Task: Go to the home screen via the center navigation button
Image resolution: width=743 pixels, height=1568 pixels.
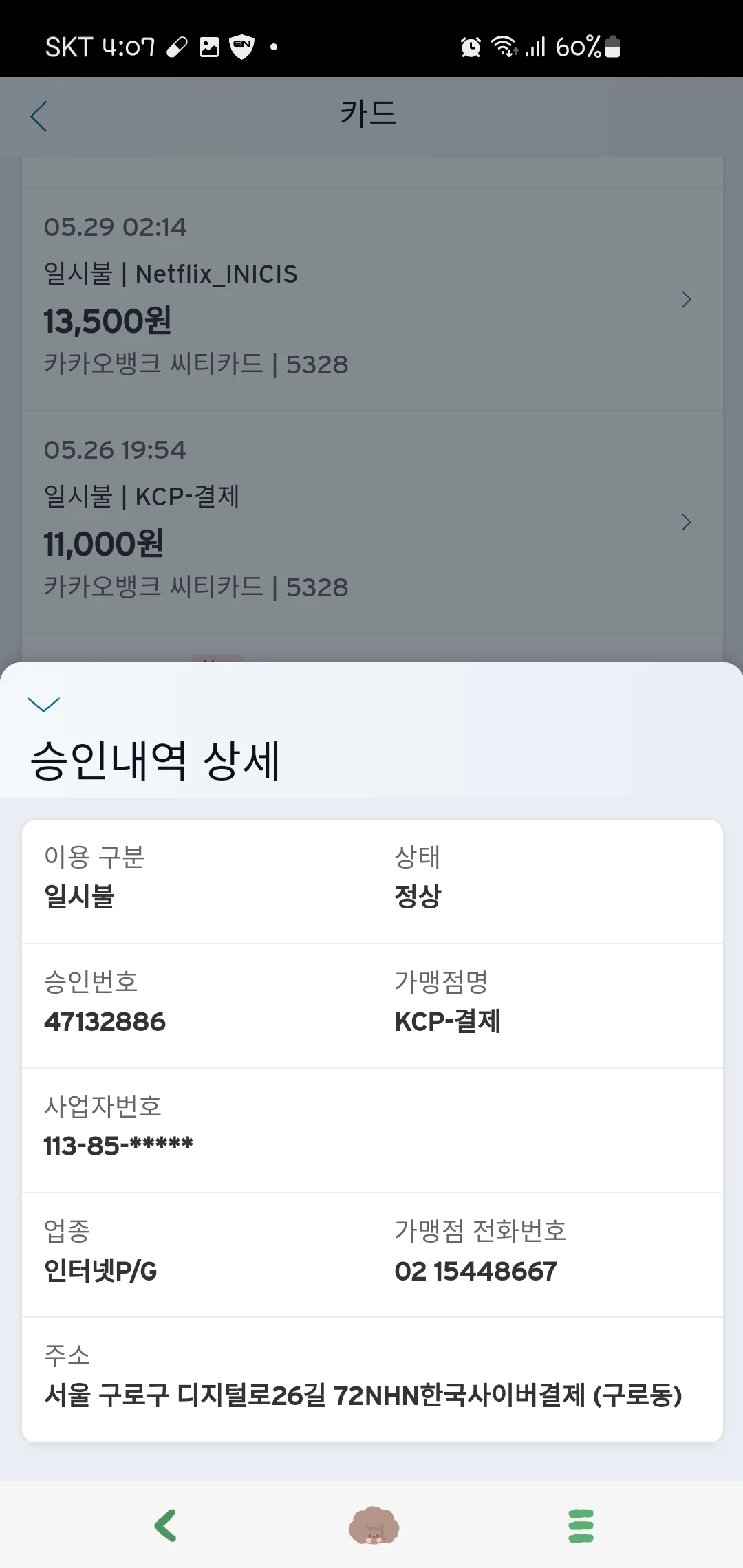Action: pyautogui.click(x=374, y=1525)
